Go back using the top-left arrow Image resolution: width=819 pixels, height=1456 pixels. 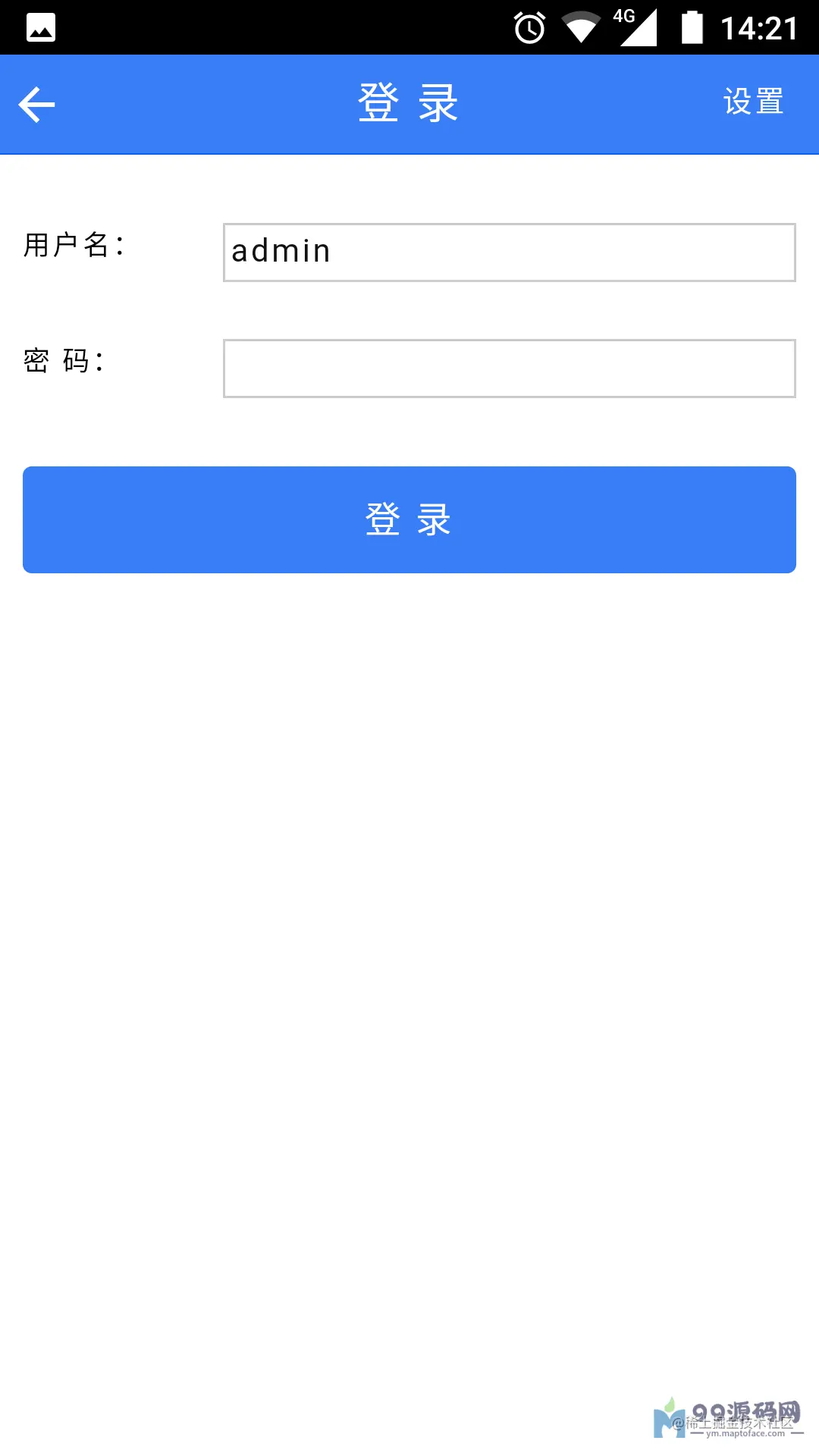[37, 105]
